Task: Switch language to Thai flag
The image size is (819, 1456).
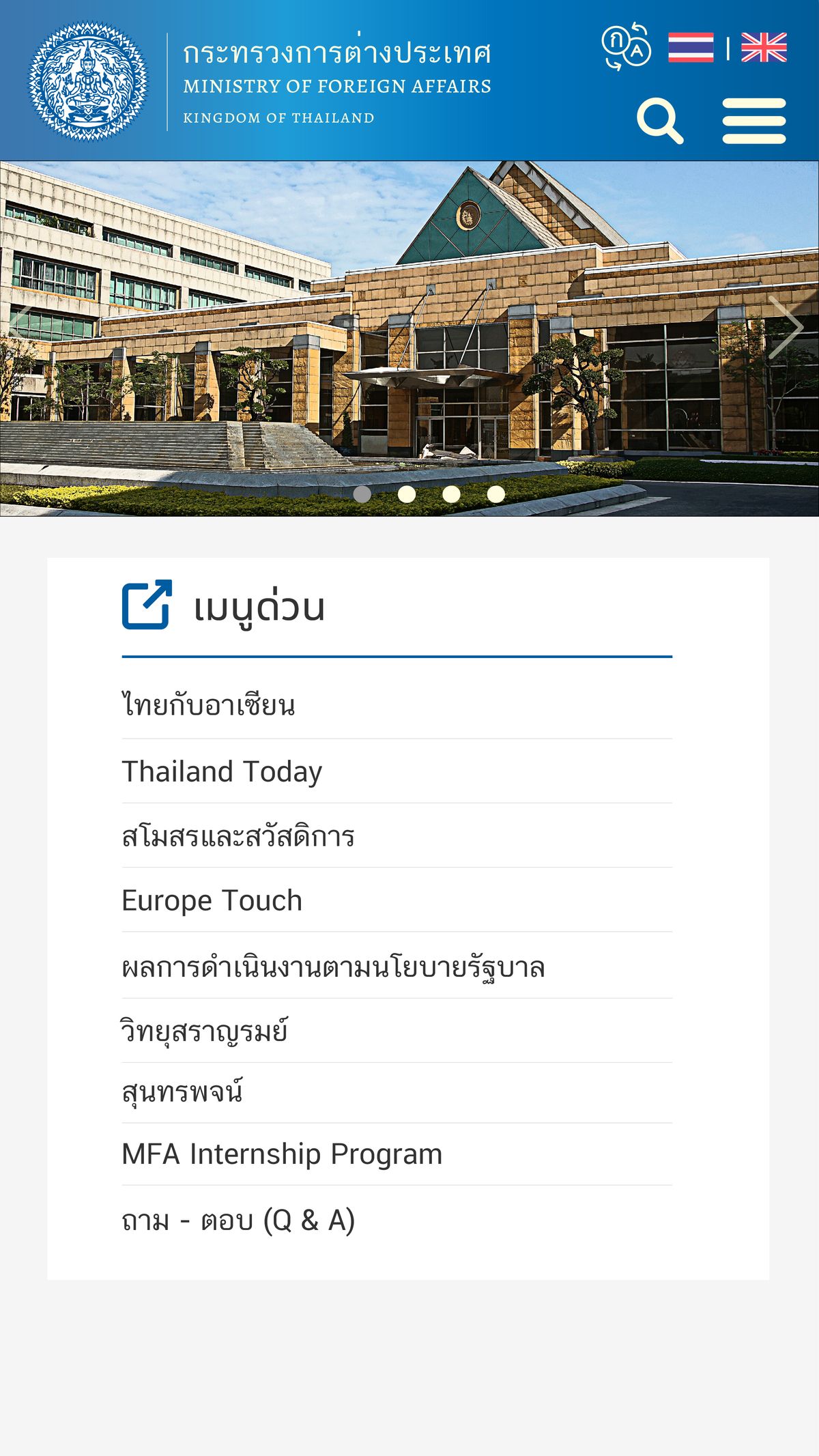Action: [x=691, y=47]
